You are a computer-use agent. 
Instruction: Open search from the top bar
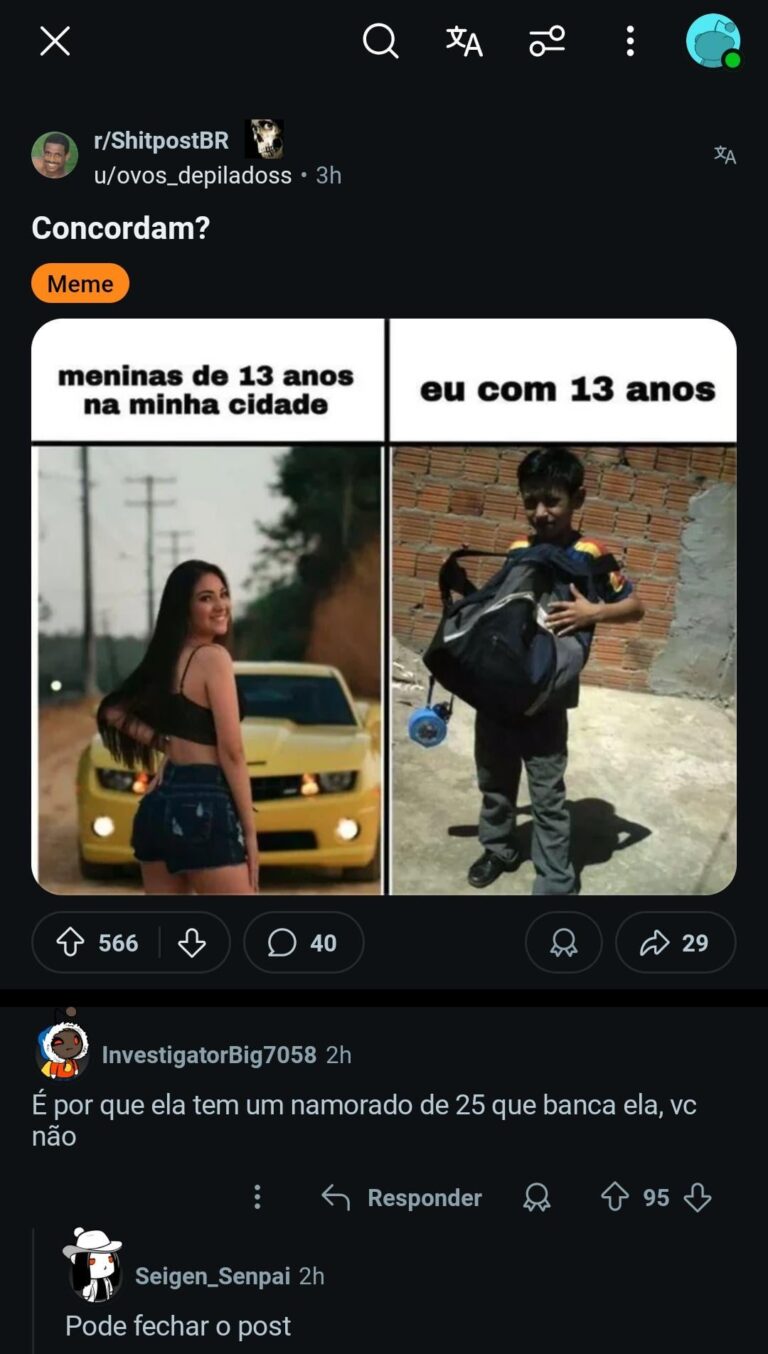(380, 41)
